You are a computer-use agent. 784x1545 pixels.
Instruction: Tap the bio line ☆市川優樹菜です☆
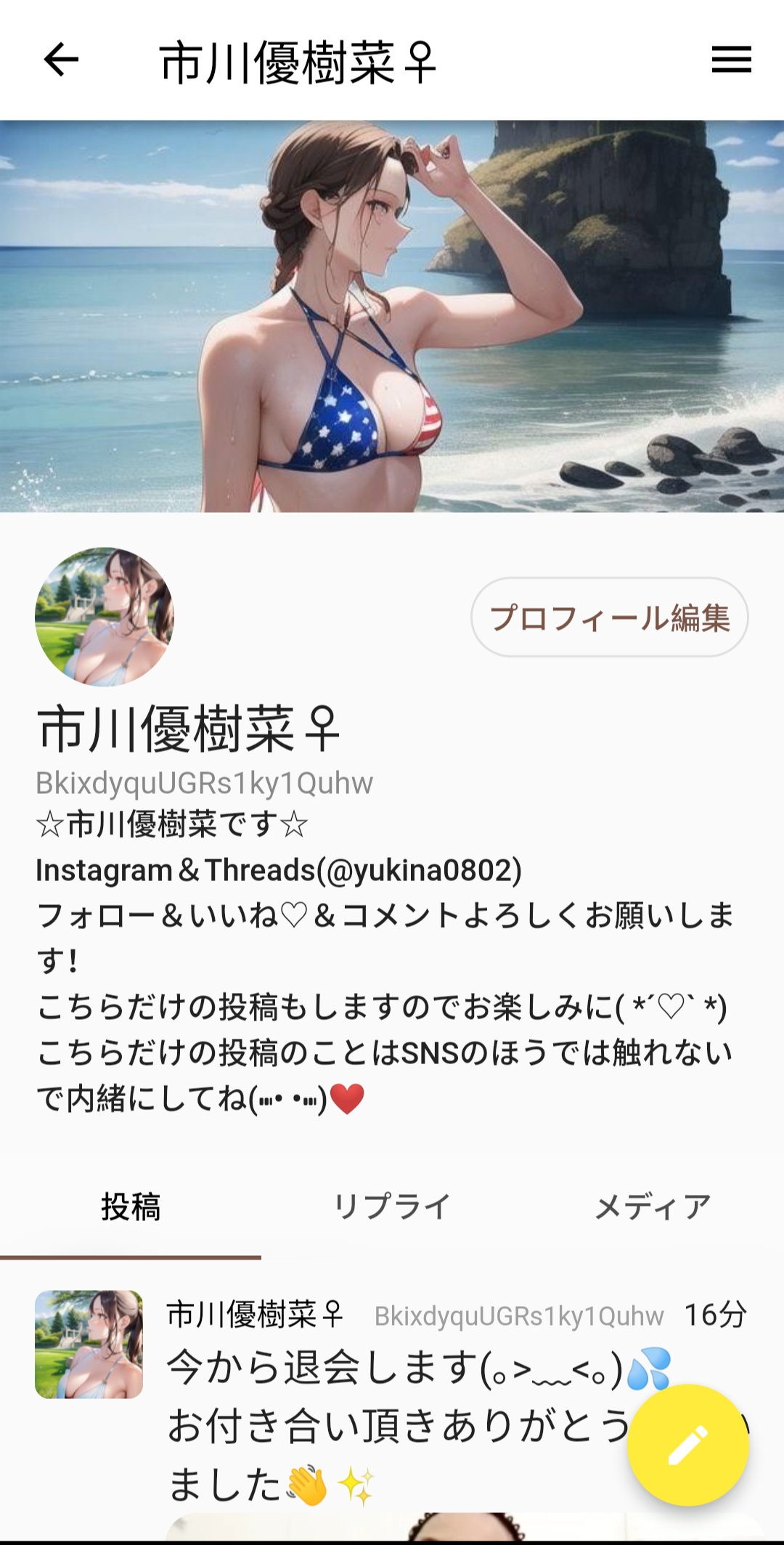point(172,825)
